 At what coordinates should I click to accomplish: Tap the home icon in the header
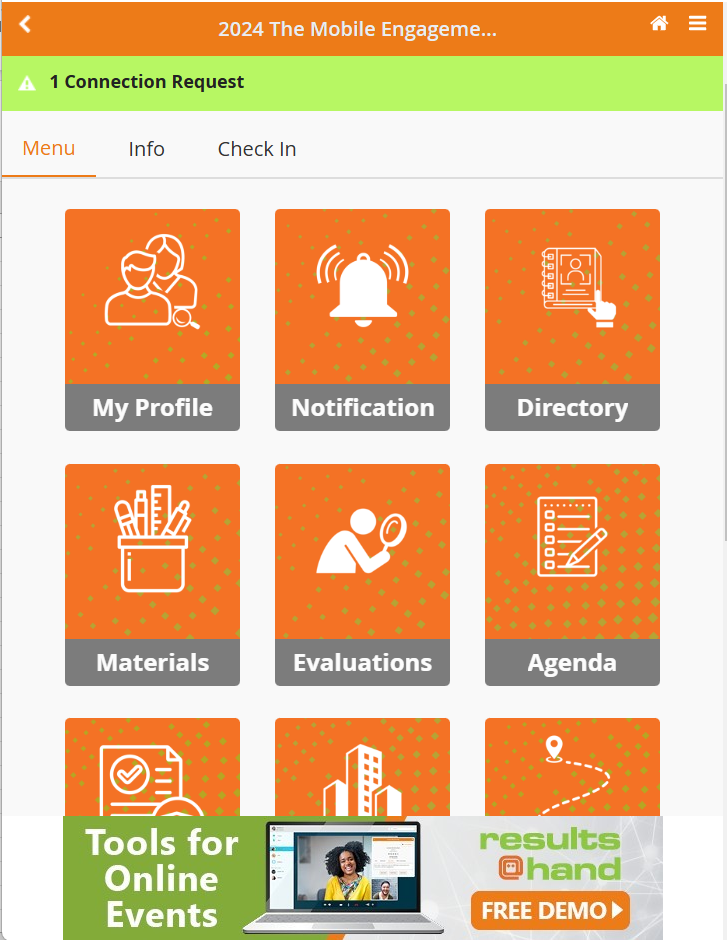tap(659, 24)
